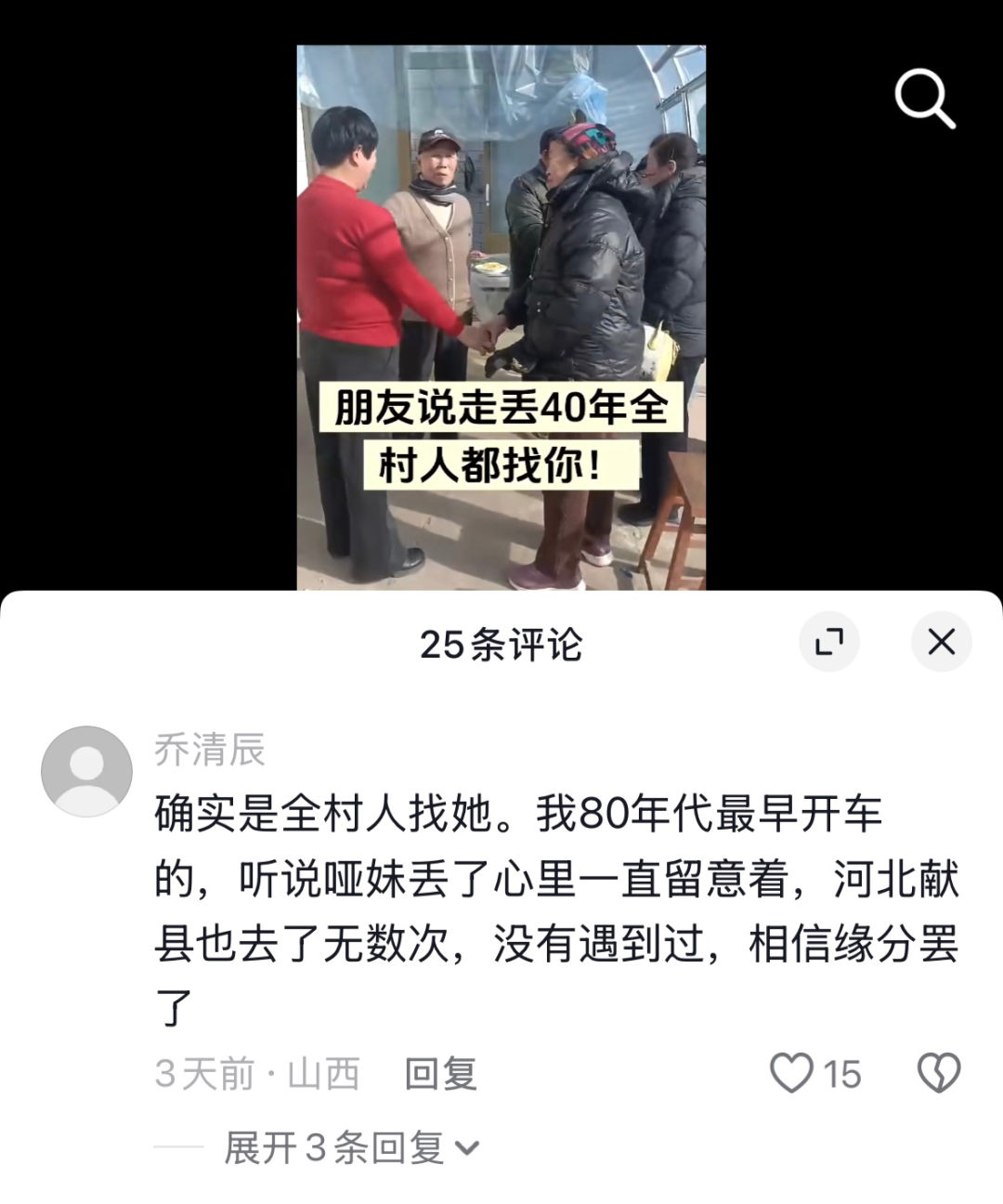This screenshot has height=1204, width=1003.
Task: Tap the username 乔清辰
Action: click(210, 750)
